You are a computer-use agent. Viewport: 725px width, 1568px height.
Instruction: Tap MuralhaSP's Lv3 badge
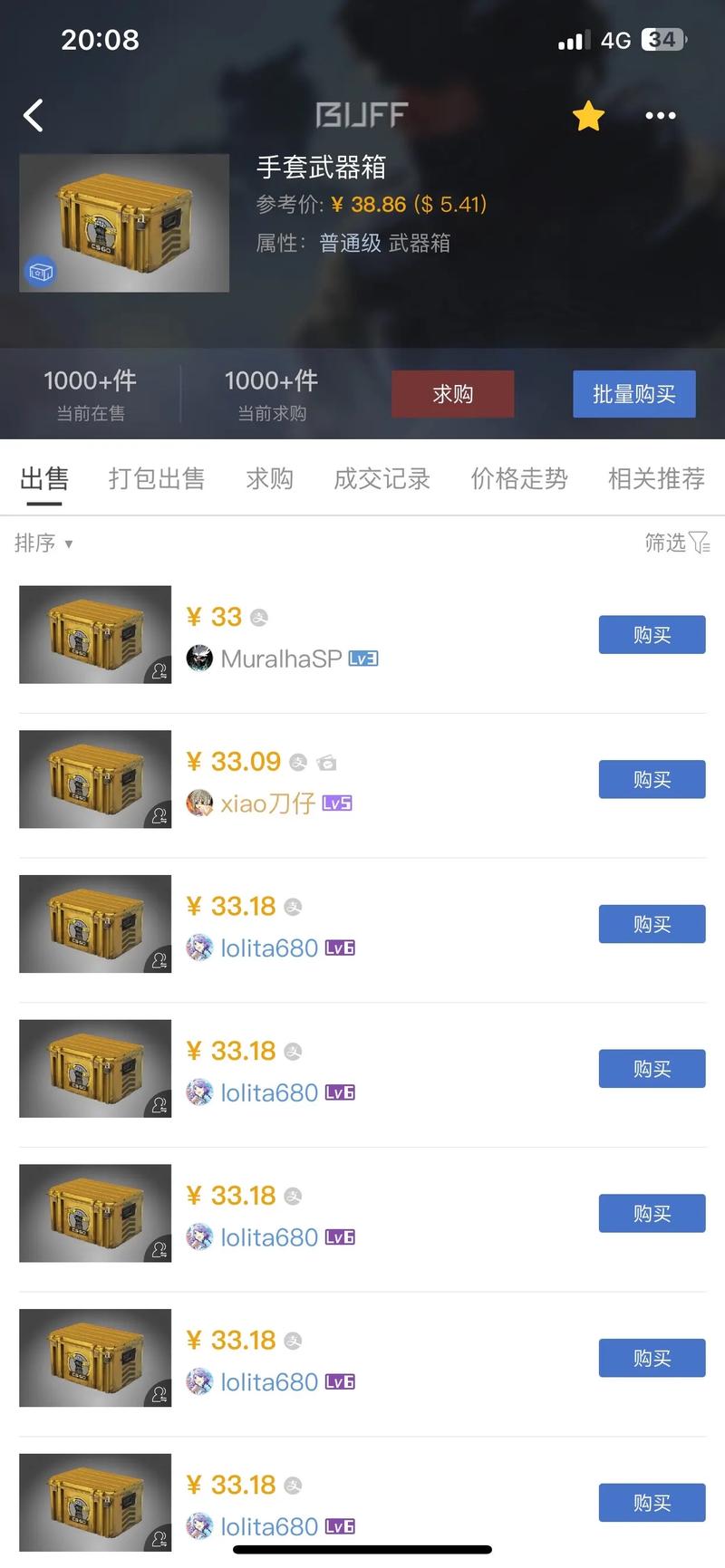pos(362,659)
